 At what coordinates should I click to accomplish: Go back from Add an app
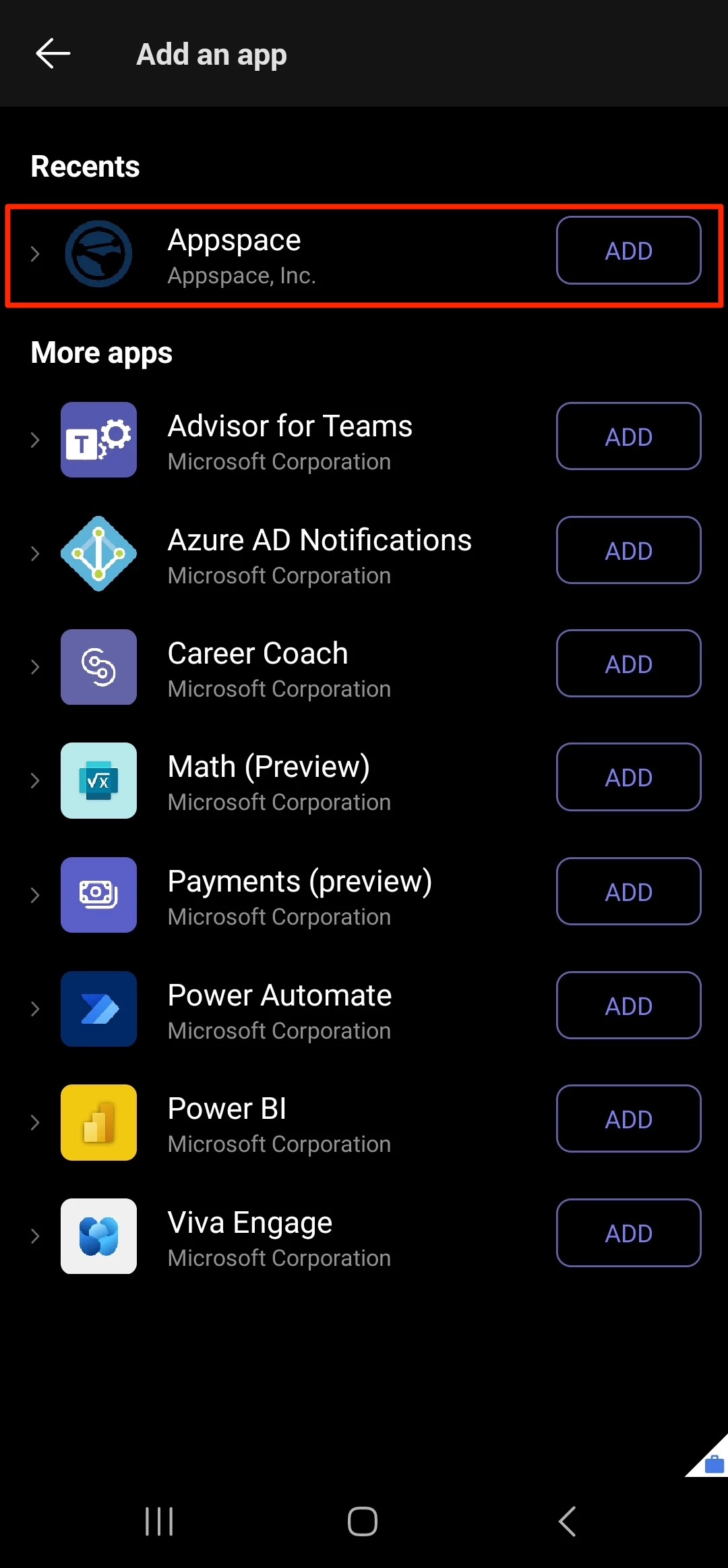(53, 54)
